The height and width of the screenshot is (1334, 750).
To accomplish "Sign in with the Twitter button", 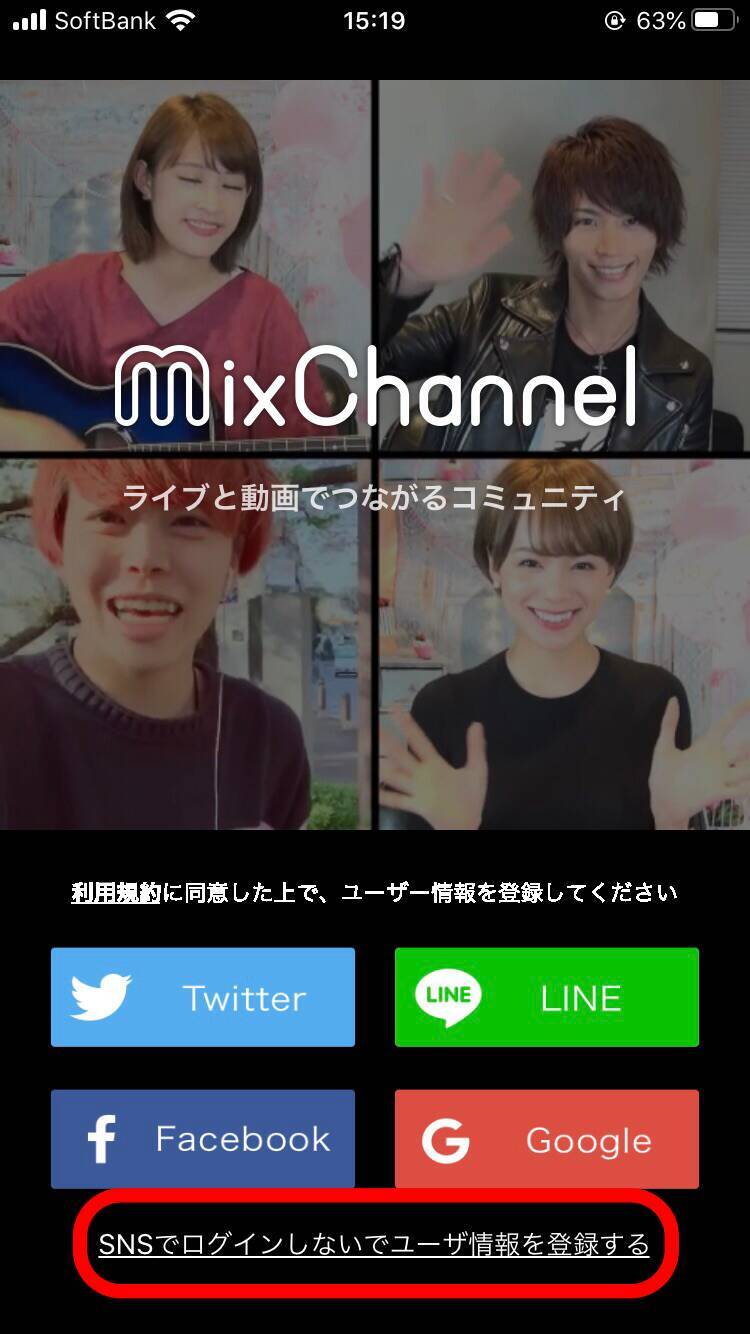I will (203, 997).
